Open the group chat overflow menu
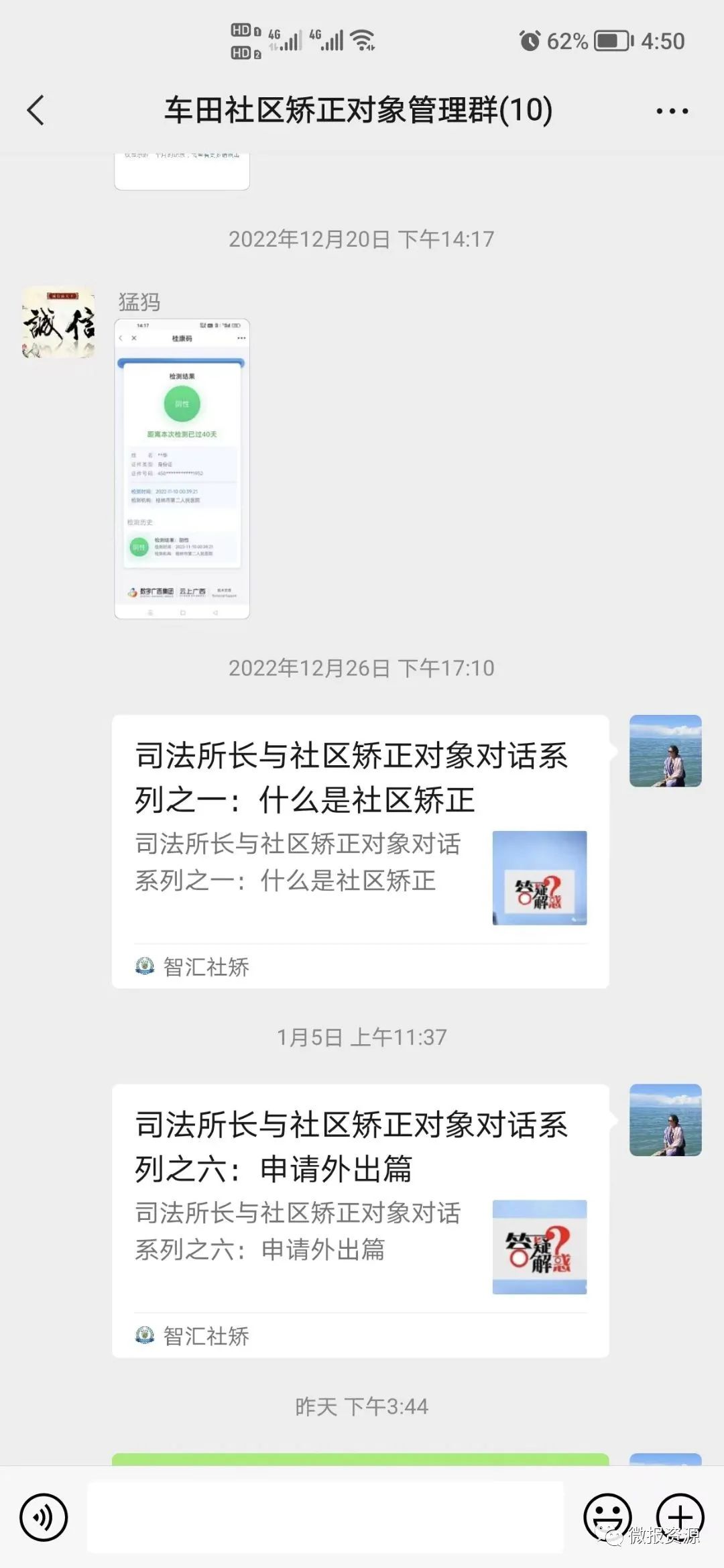Viewport: 724px width, 1568px height. coord(672,111)
